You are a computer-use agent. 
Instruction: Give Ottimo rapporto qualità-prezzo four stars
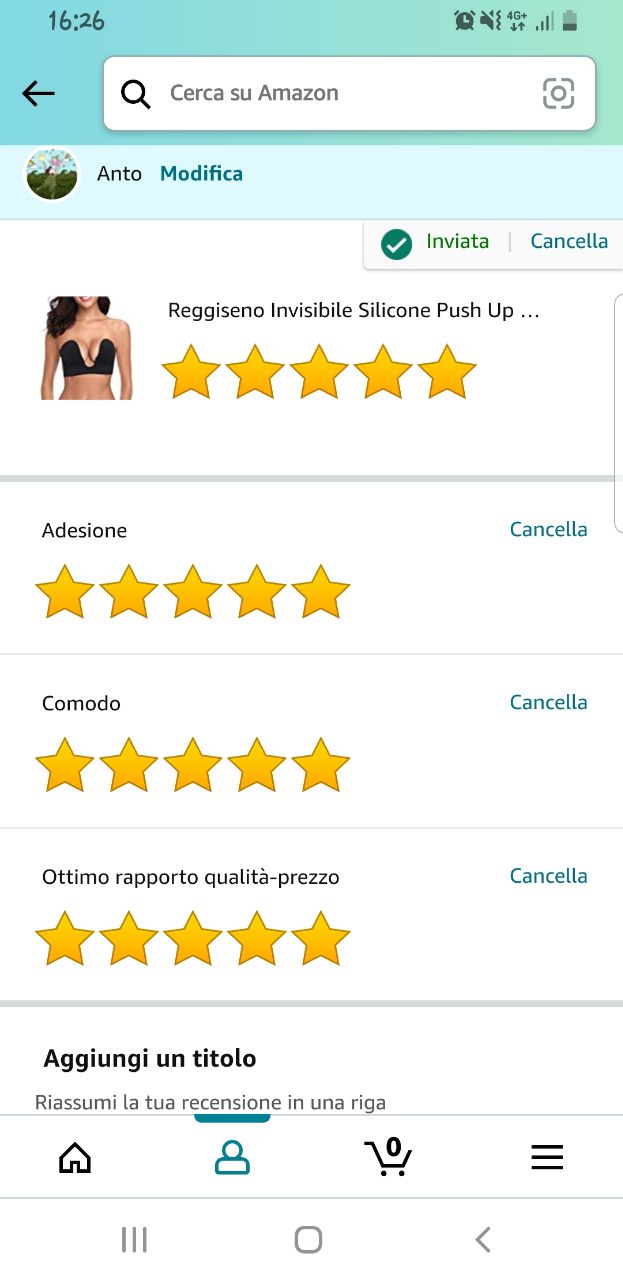click(x=257, y=939)
